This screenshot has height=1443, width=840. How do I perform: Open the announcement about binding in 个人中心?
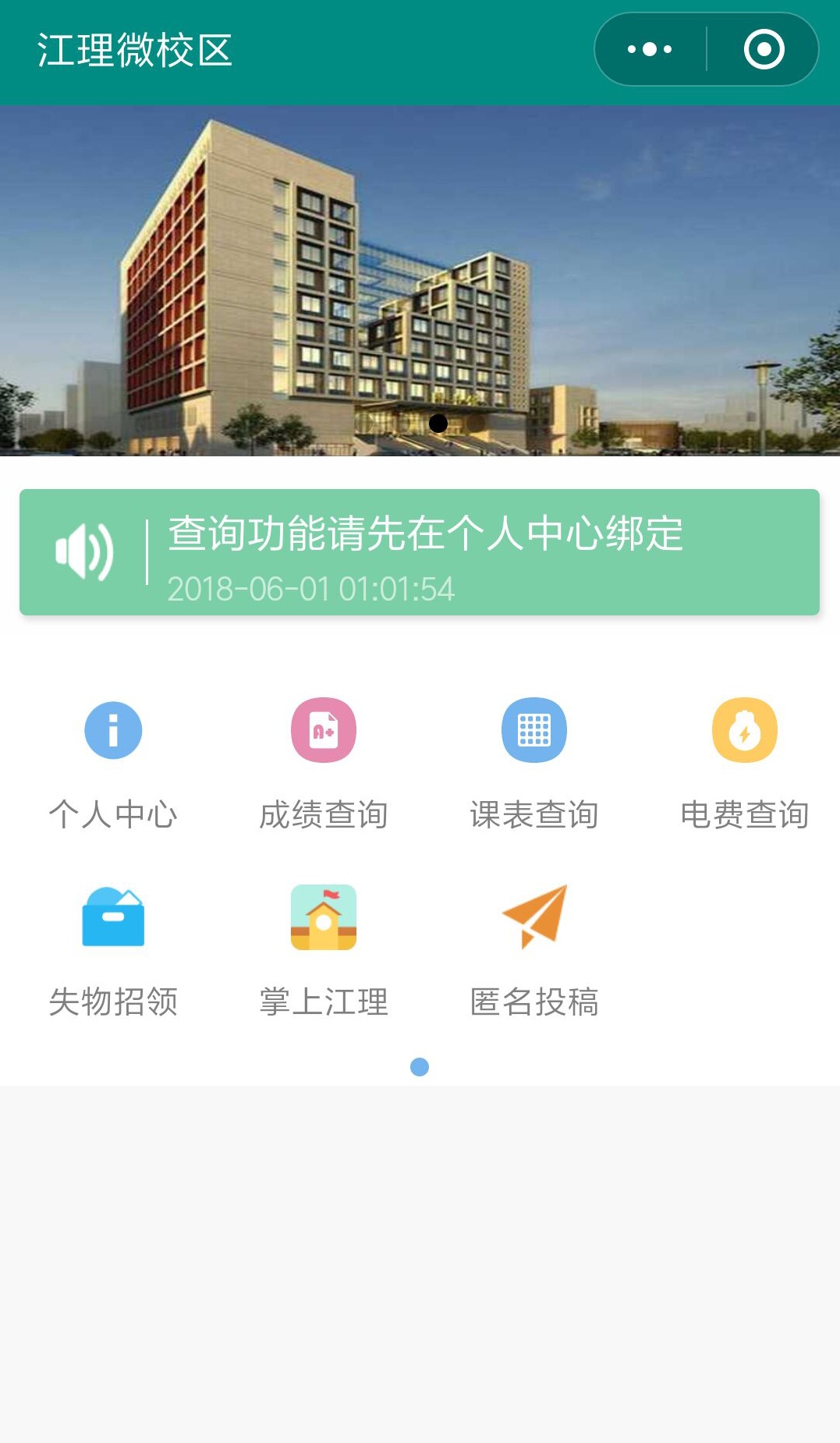tap(420, 552)
